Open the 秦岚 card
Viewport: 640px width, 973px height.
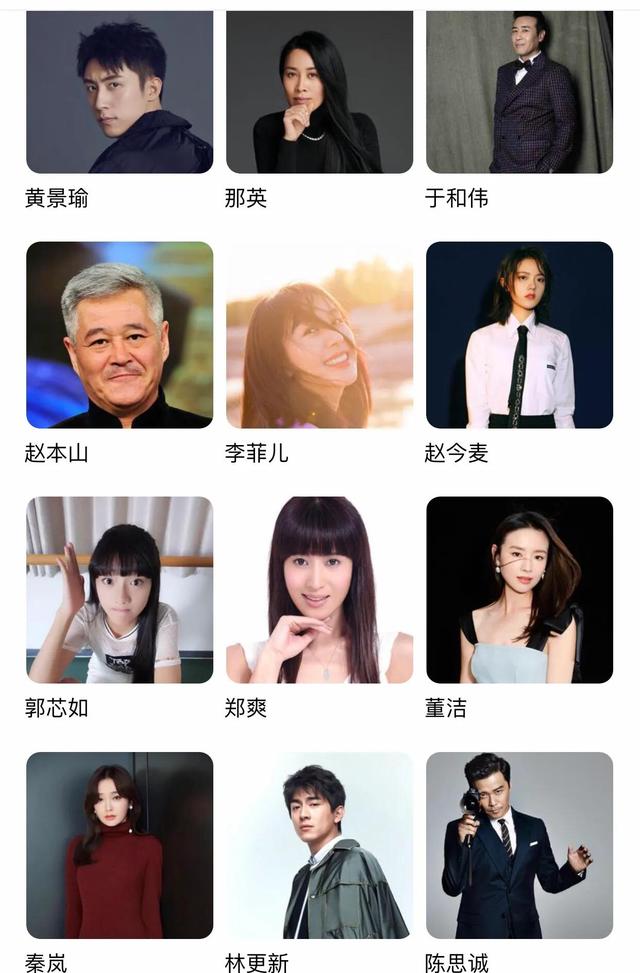pos(119,845)
